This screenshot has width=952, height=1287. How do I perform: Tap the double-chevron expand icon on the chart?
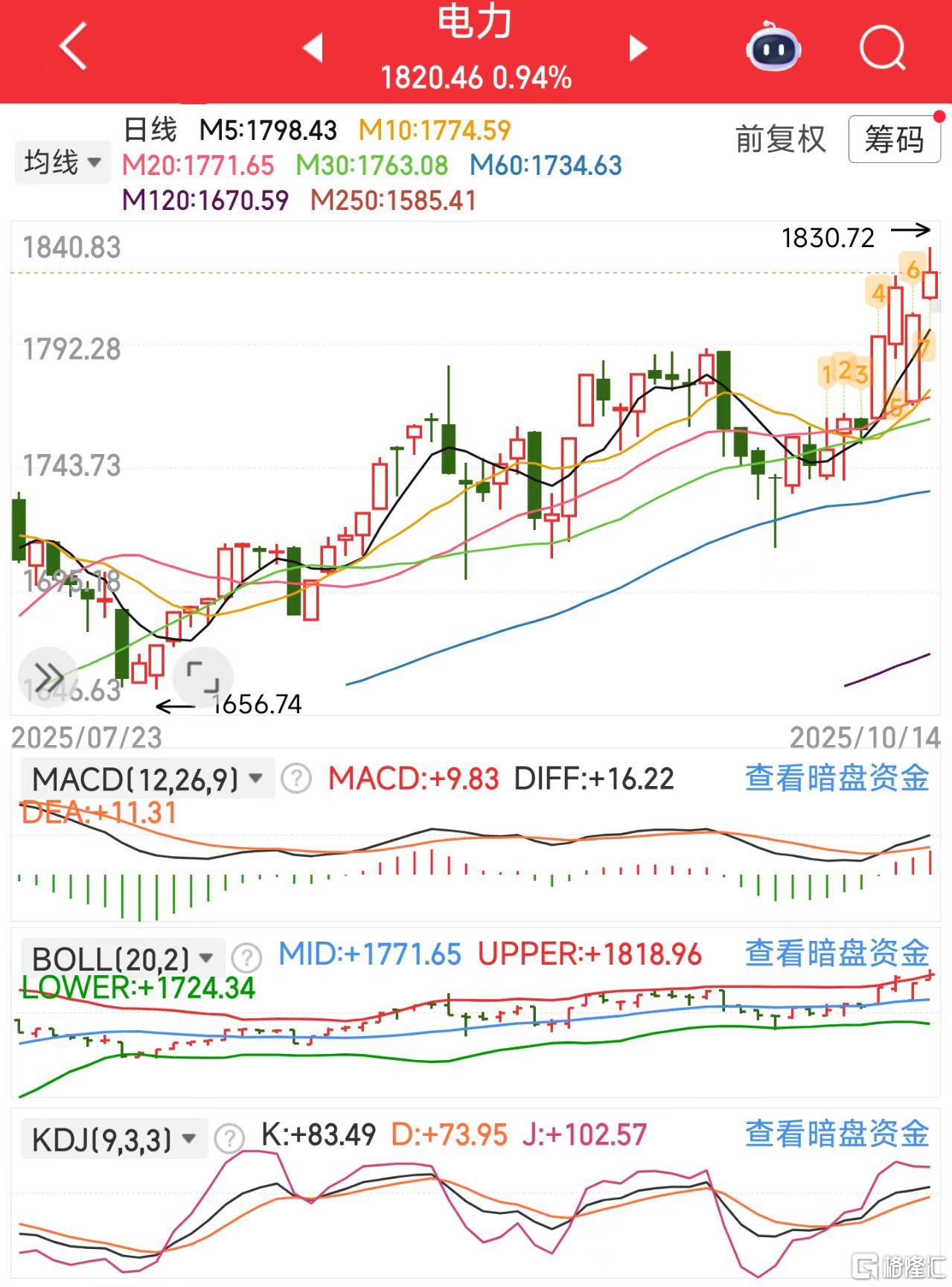pyautogui.click(x=48, y=675)
